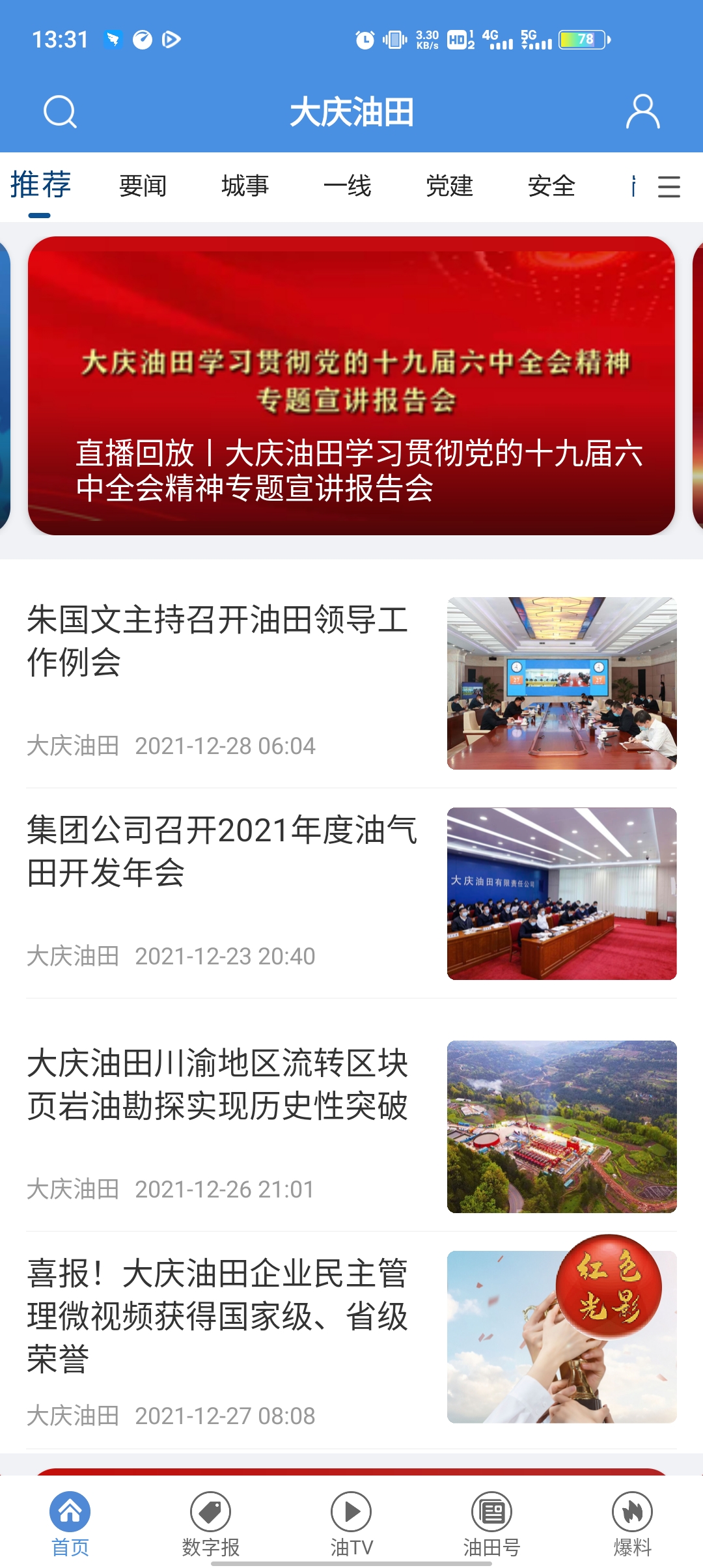703x1568 pixels.
Task: Open the 爆料 tab
Action: click(x=632, y=1524)
